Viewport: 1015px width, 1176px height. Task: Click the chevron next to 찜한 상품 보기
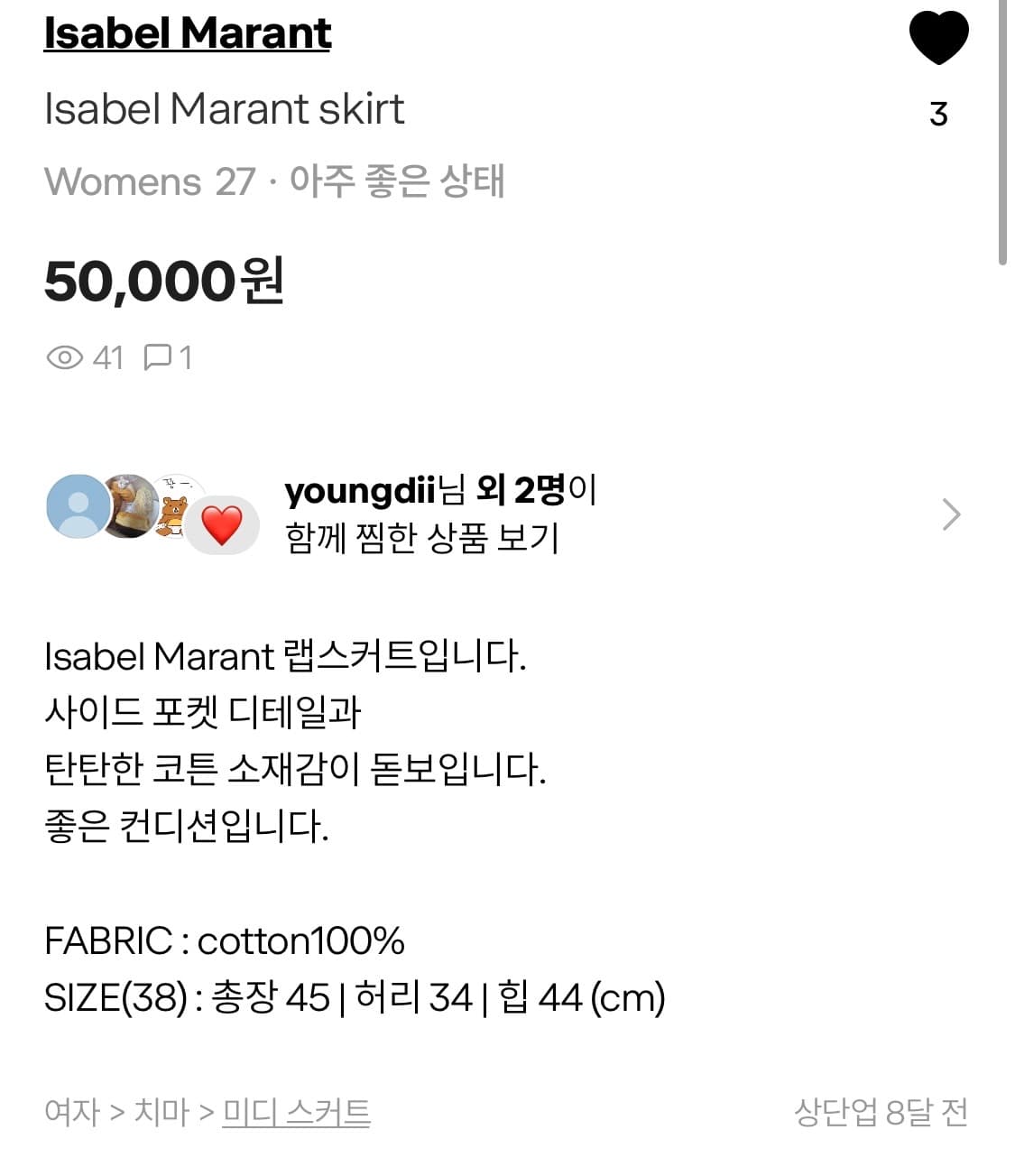pyautogui.click(x=952, y=514)
